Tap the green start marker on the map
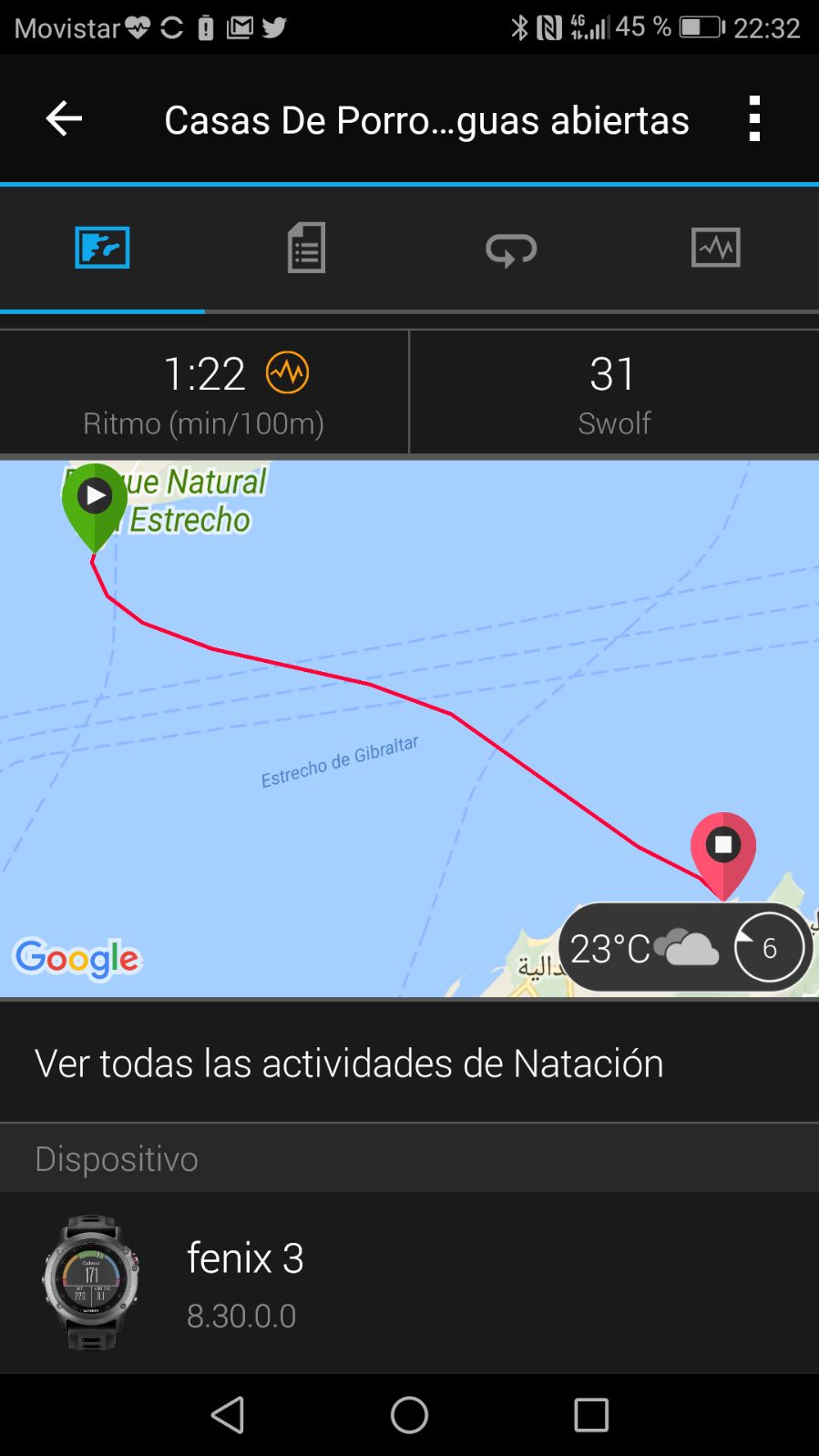 (95, 500)
